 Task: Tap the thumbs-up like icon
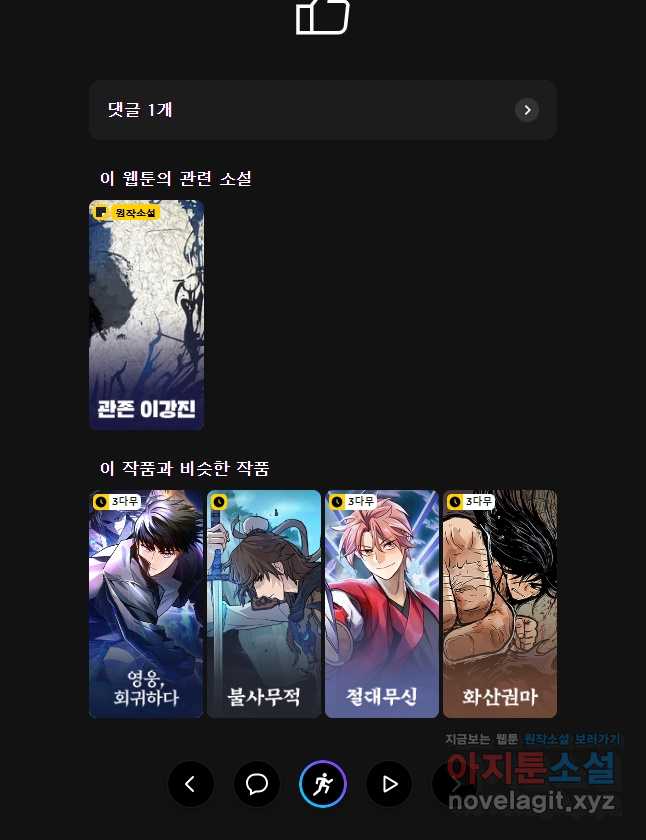click(x=323, y=16)
